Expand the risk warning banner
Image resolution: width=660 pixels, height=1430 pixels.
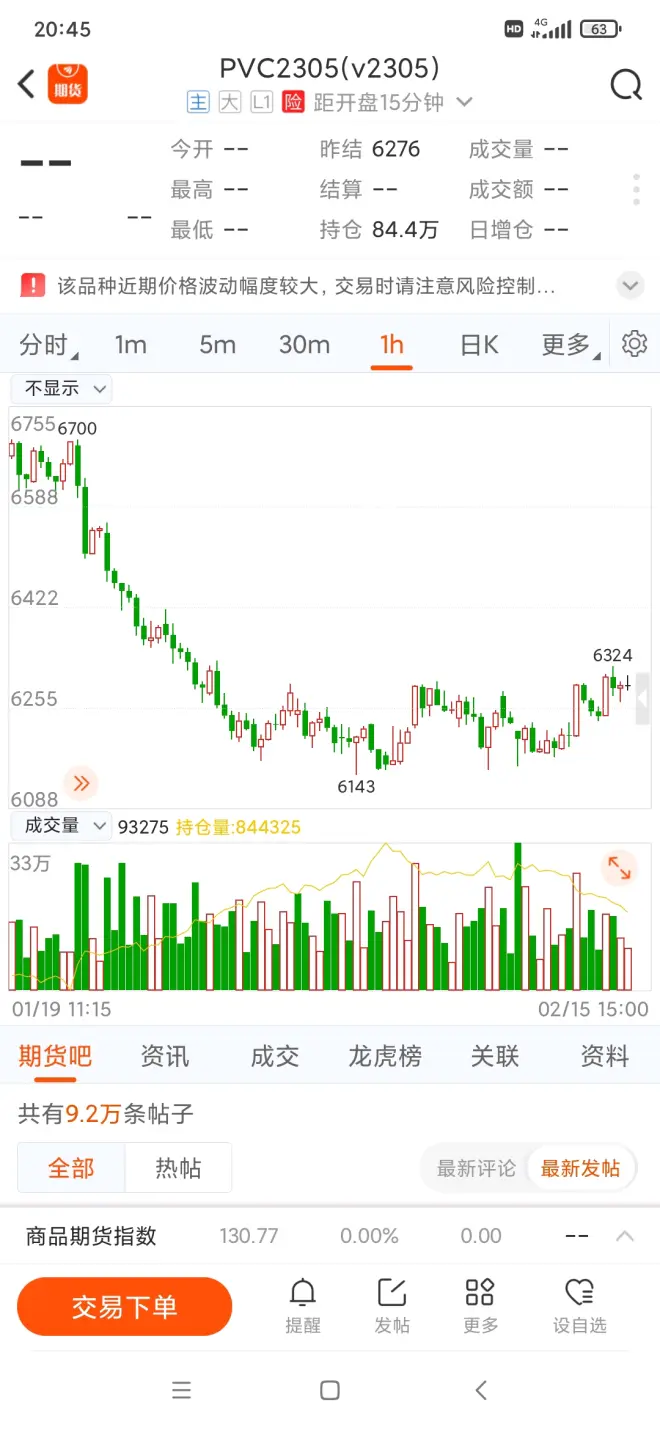(630, 286)
